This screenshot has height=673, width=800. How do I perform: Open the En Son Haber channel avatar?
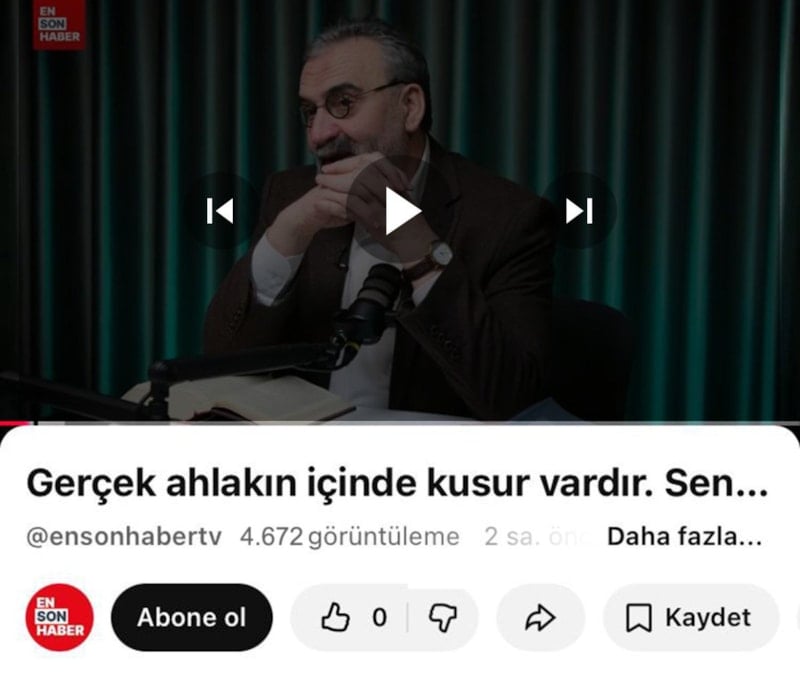59,617
